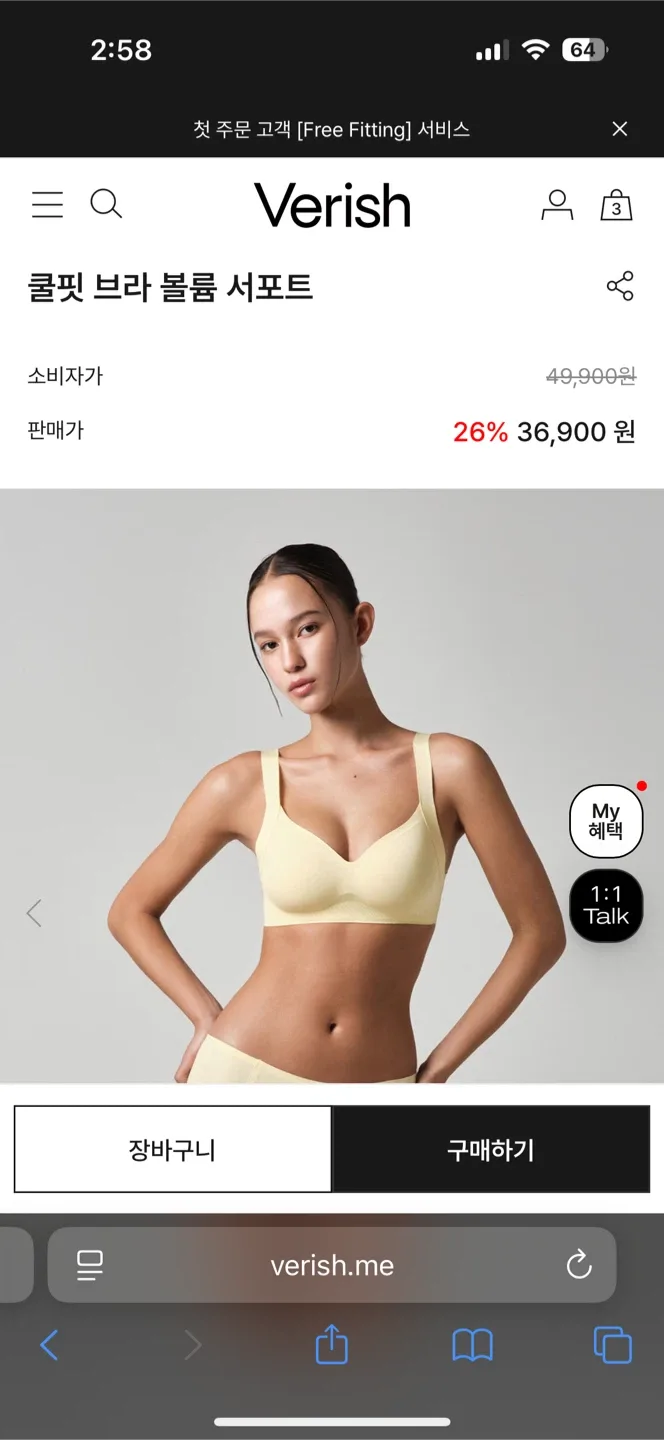Show previous product image

coord(34,913)
